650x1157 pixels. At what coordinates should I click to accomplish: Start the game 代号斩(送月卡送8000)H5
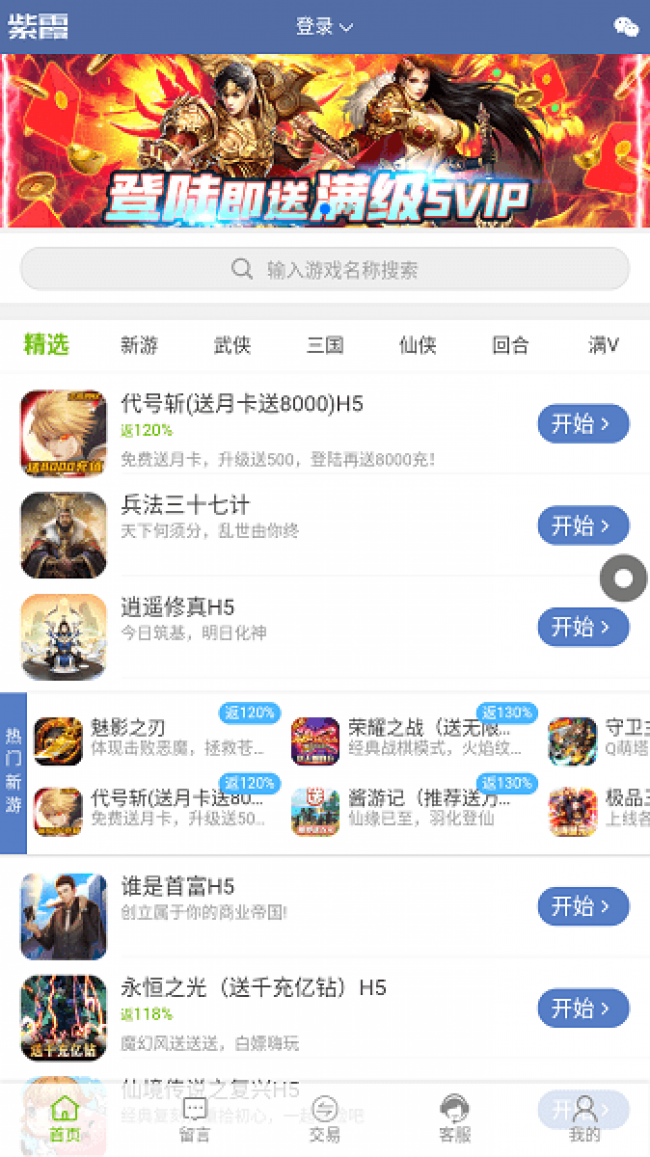(x=583, y=424)
